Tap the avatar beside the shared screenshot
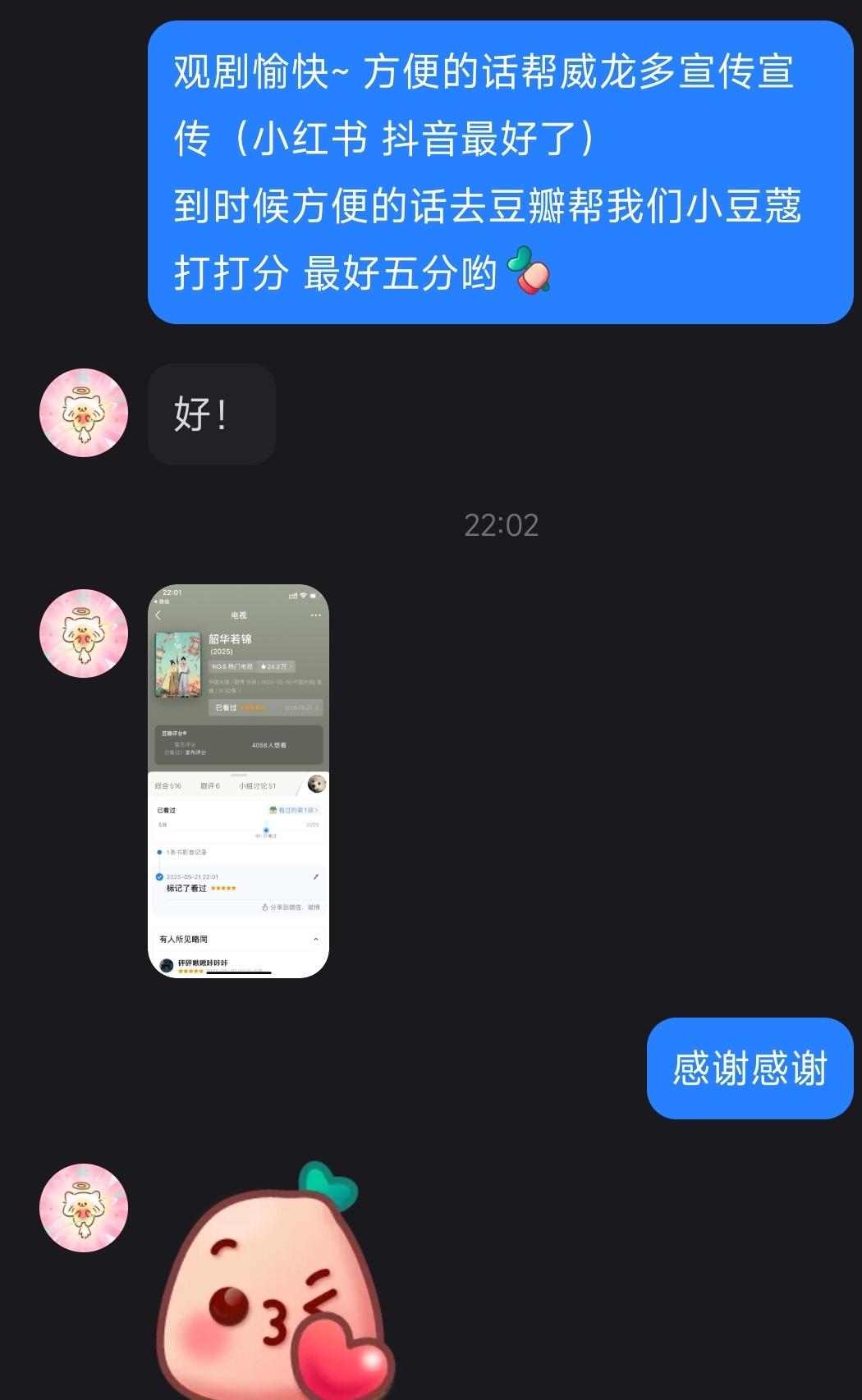 (84, 633)
